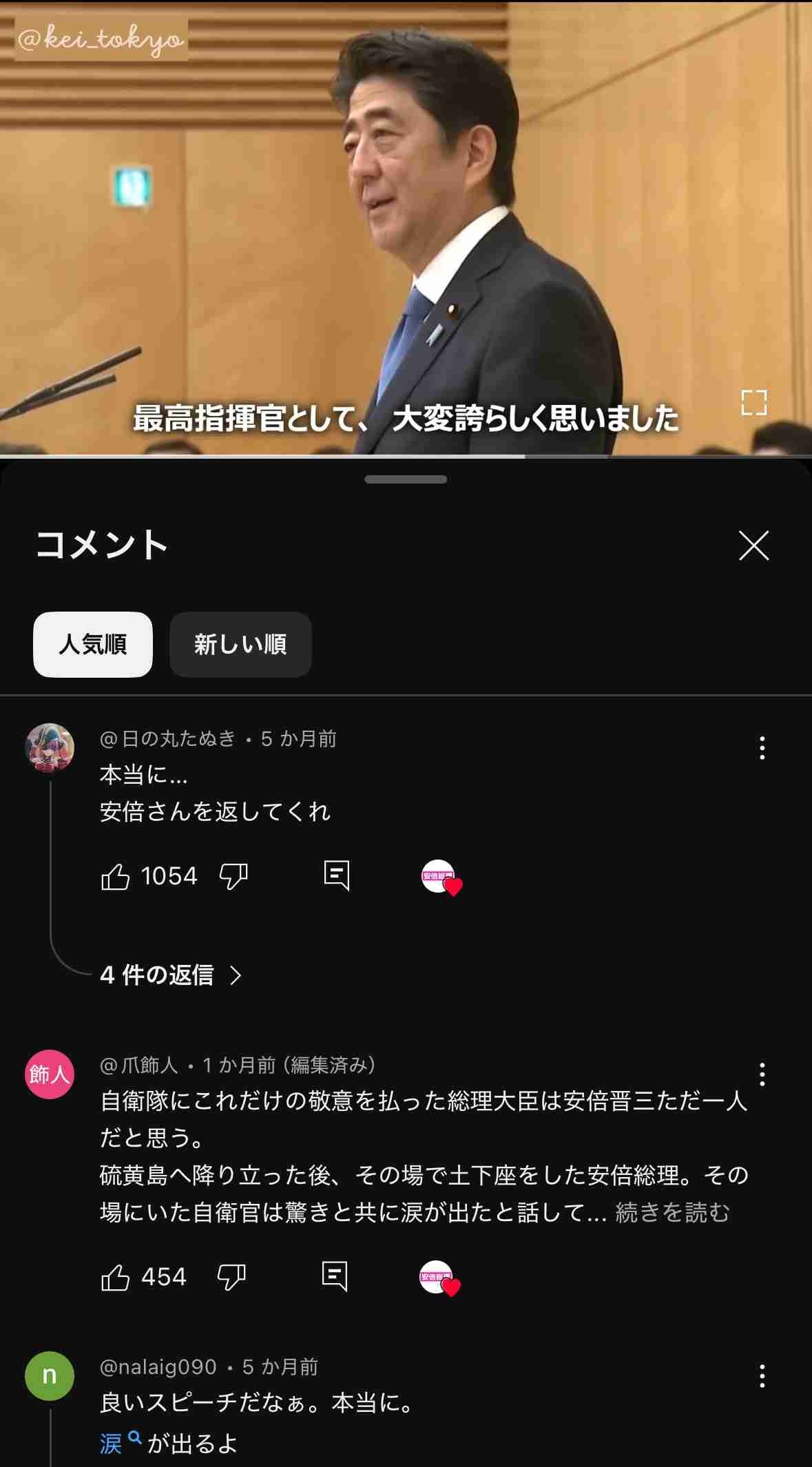
Task: Like the comment by 日の丸たぬき
Action: tap(116, 877)
